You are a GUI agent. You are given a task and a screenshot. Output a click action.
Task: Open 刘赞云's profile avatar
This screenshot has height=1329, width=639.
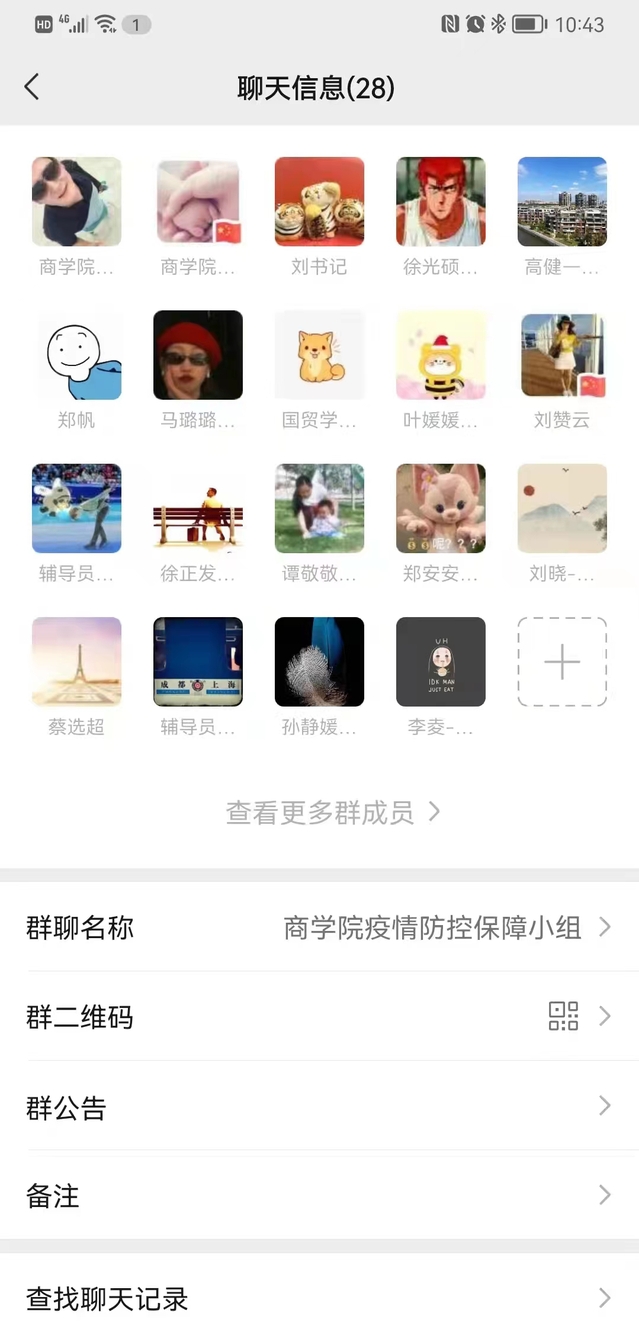(561, 355)
